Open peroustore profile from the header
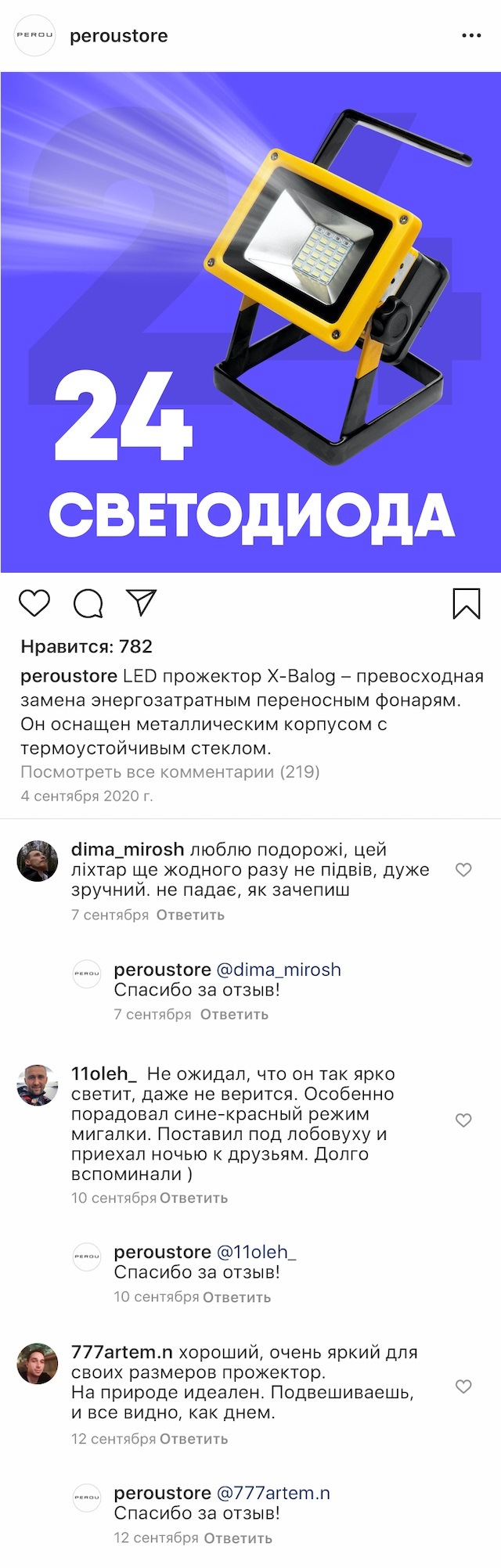 [118, 36]
